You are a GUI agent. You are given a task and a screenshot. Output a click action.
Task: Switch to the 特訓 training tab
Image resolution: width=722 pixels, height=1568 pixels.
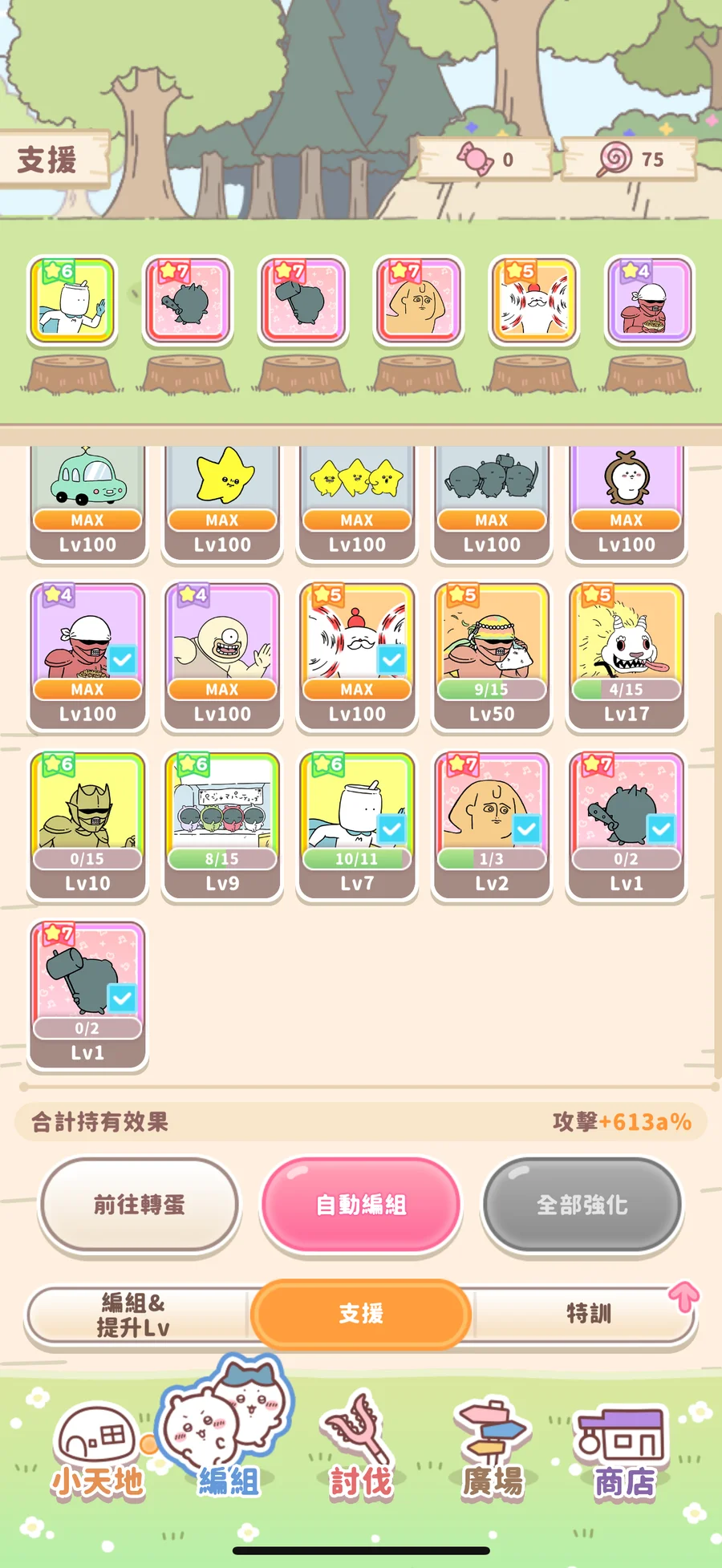pos(588,1314)
